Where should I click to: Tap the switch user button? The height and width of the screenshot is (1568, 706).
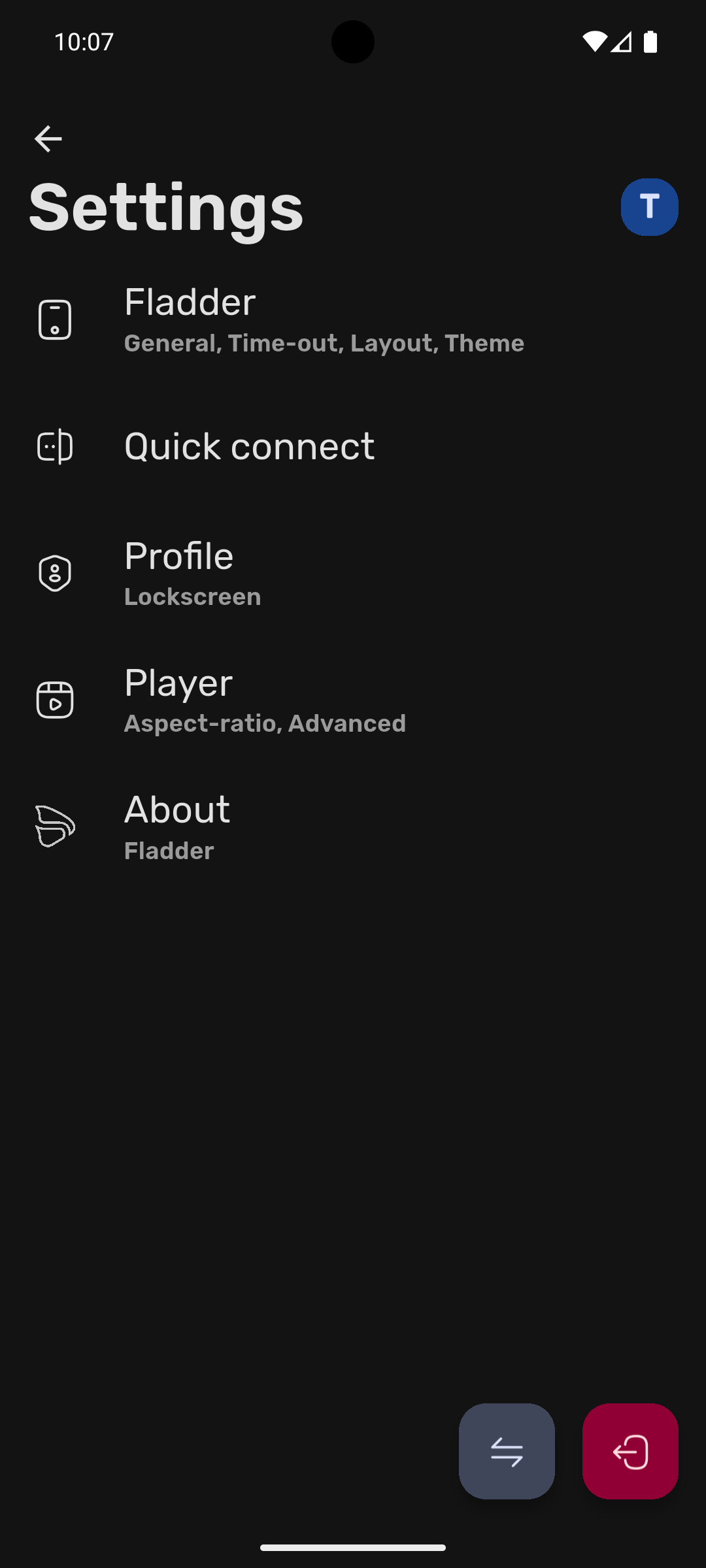pyautogui.click(x=507, y=1451)
